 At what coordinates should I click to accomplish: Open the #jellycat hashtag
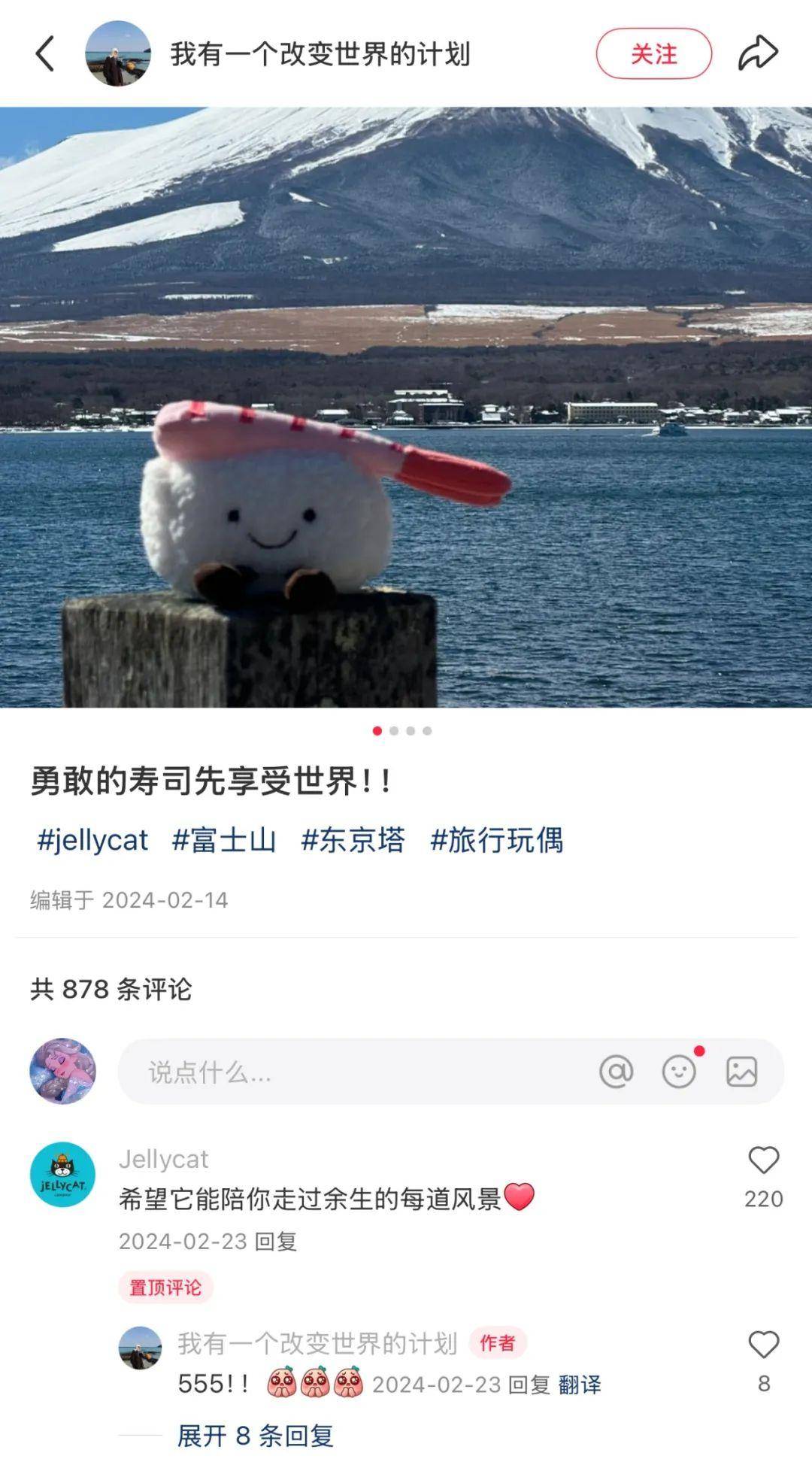[92, 840]
